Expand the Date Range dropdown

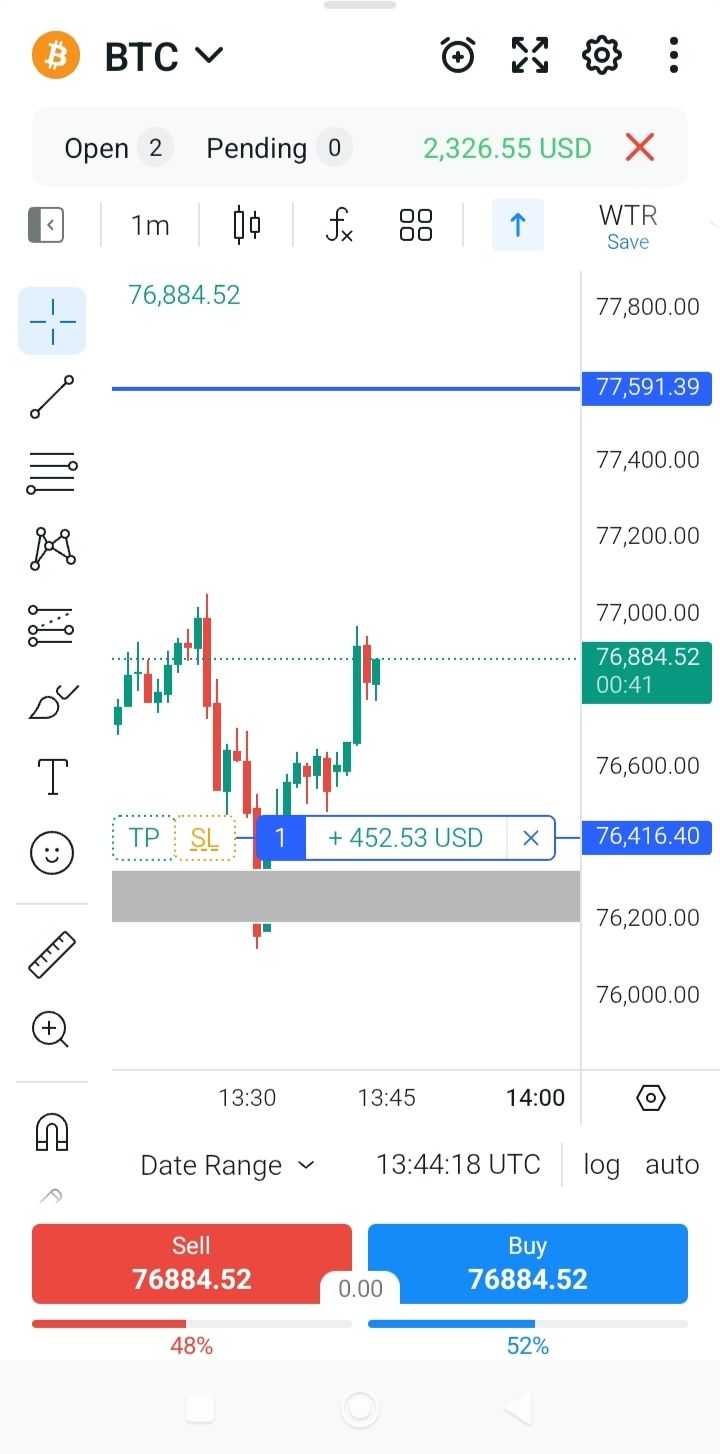pos(227,1165)
